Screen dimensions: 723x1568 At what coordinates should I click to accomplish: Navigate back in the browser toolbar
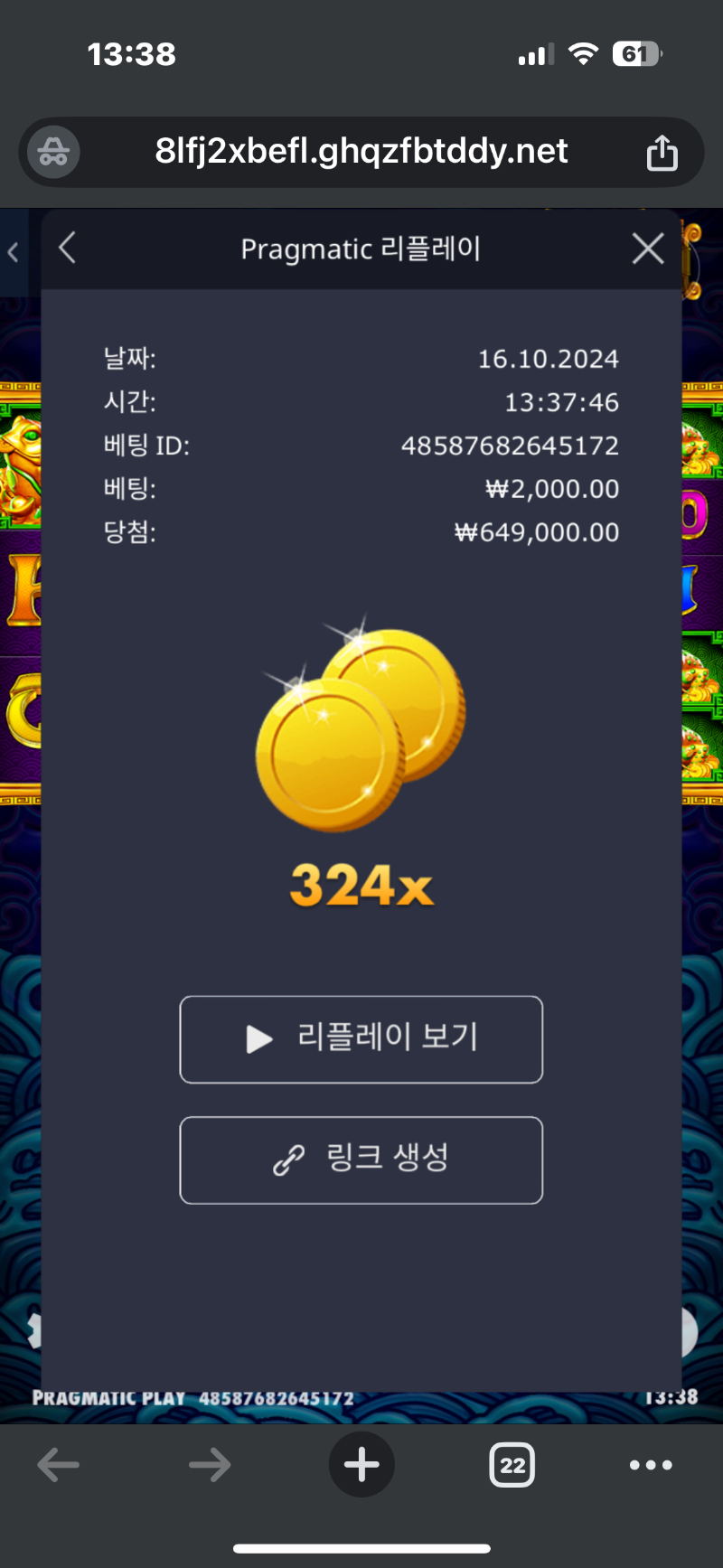click(x=59, y=1465)
